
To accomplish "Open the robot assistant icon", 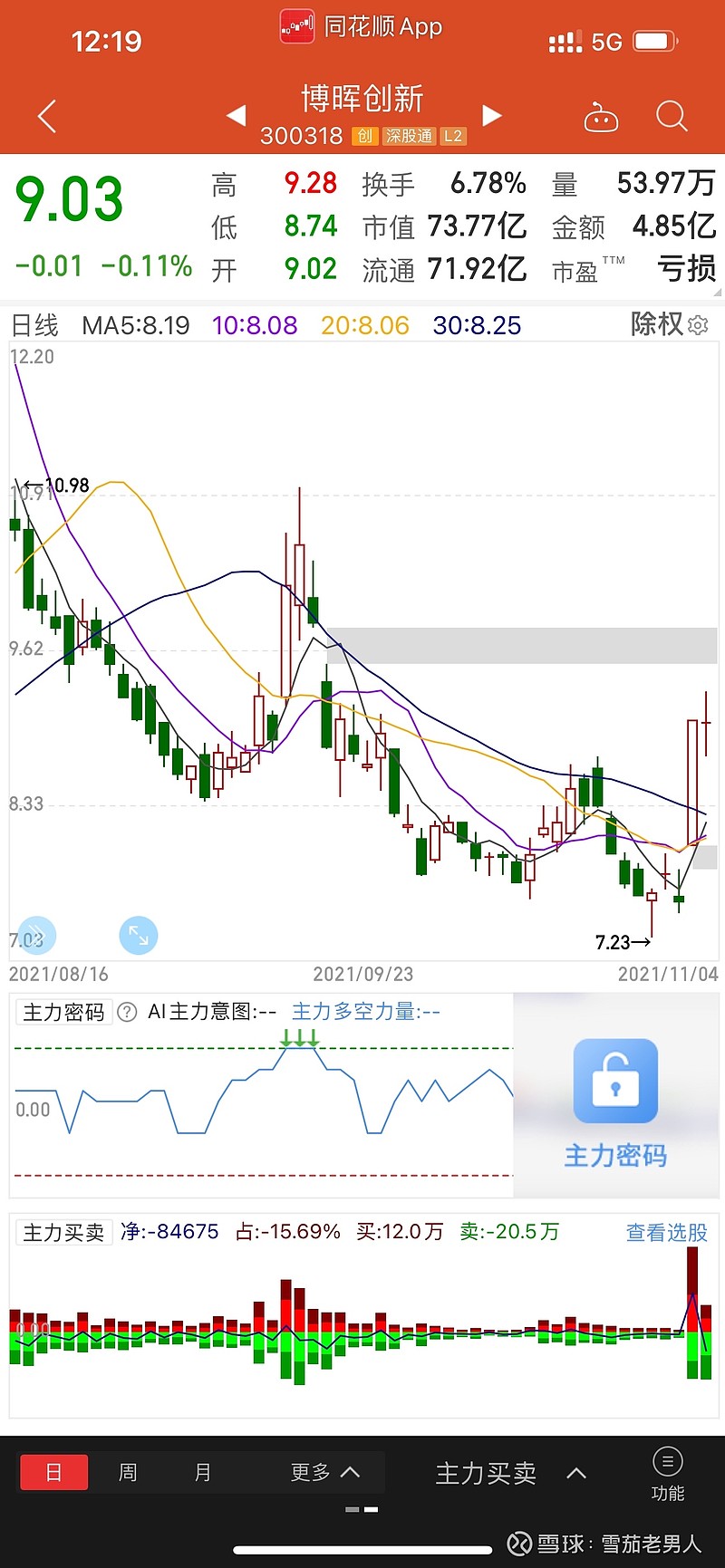I will [600, 117].
